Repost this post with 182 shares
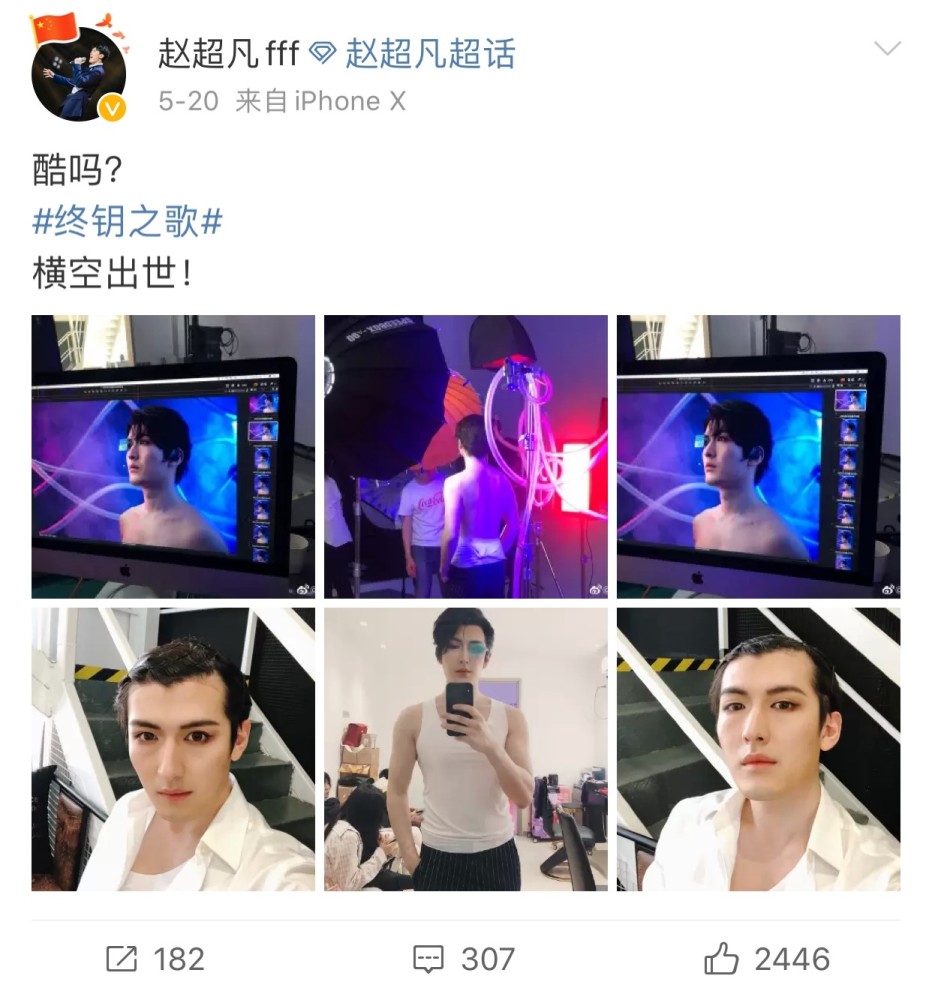Viewport: 932px width, 1000px height. pyautogui.click(x=155, y=959)
